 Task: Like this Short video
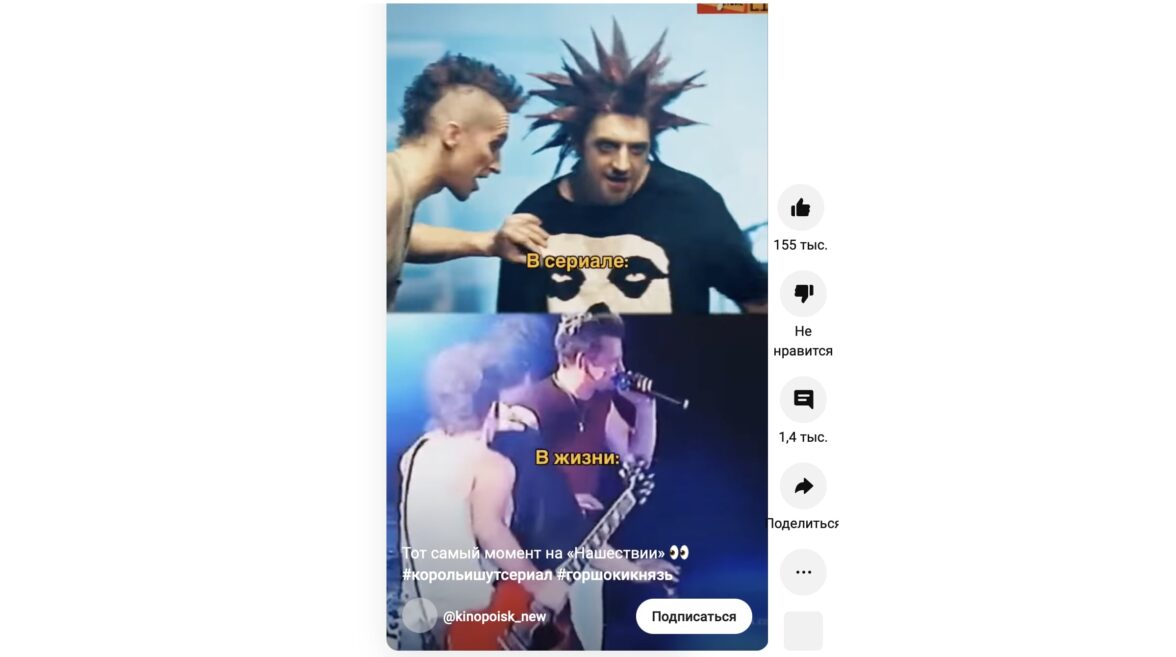point(801,208)
